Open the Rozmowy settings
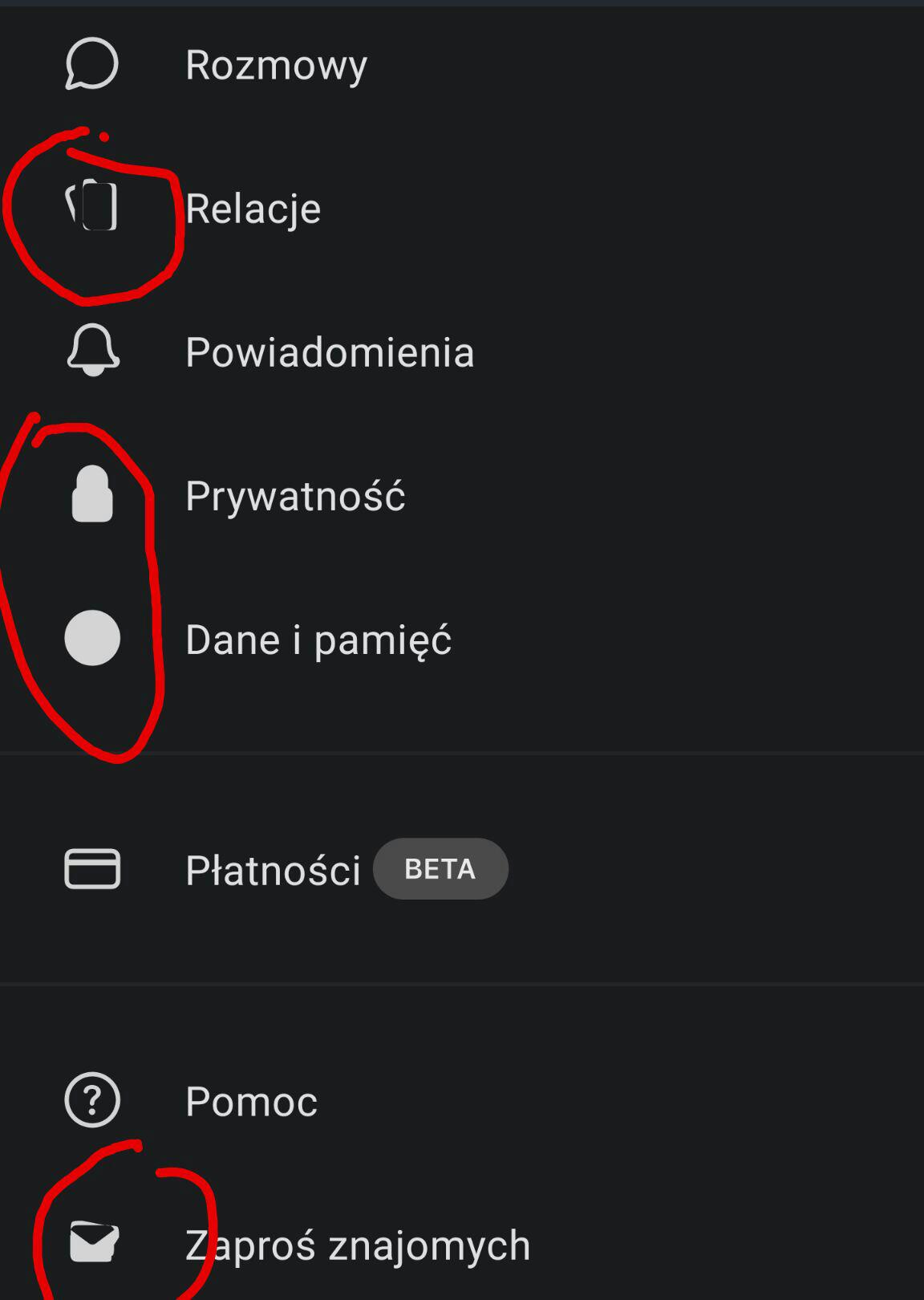Screen dimensions: 924x1300 276,65
